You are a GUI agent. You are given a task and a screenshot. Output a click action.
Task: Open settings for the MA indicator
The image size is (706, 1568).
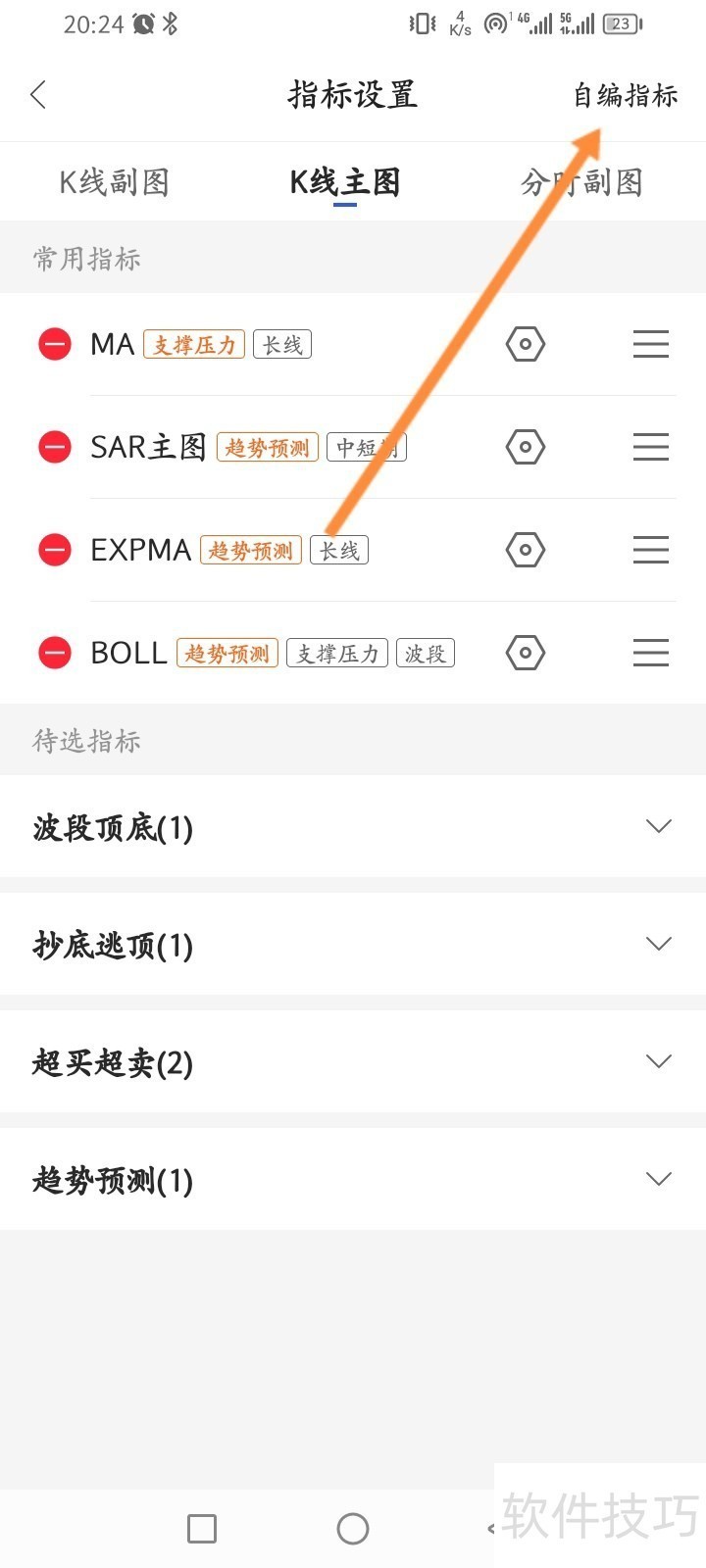tap(525, 343)
